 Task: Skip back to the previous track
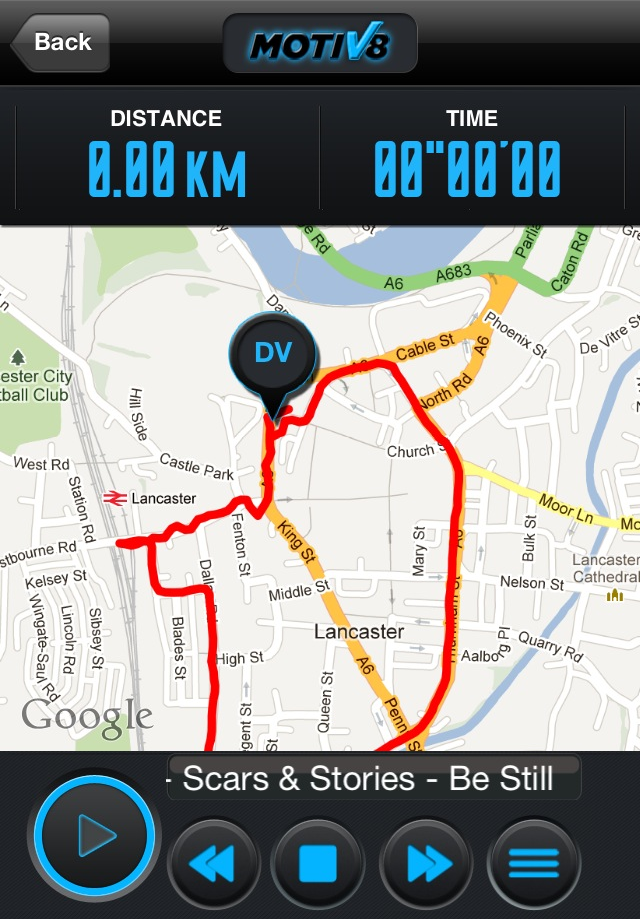[213, 863]
